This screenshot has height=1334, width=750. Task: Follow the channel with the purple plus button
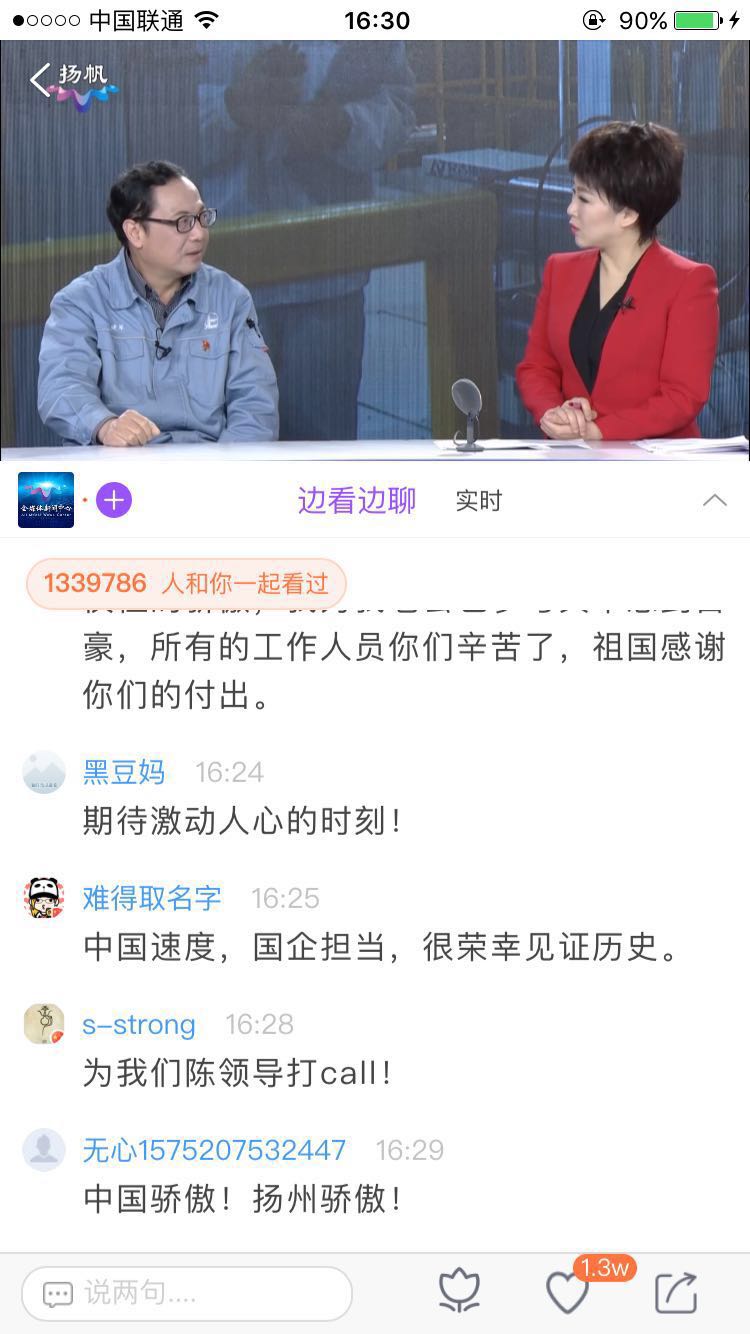coord(114,500)
